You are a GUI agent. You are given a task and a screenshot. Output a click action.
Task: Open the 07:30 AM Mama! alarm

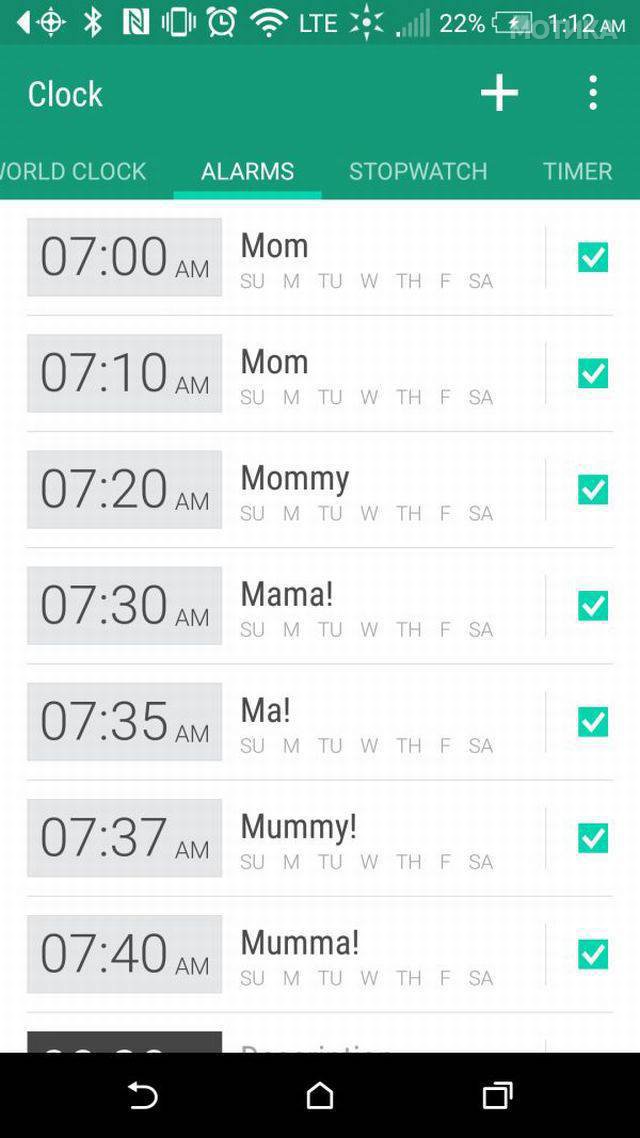coord(124,605)
